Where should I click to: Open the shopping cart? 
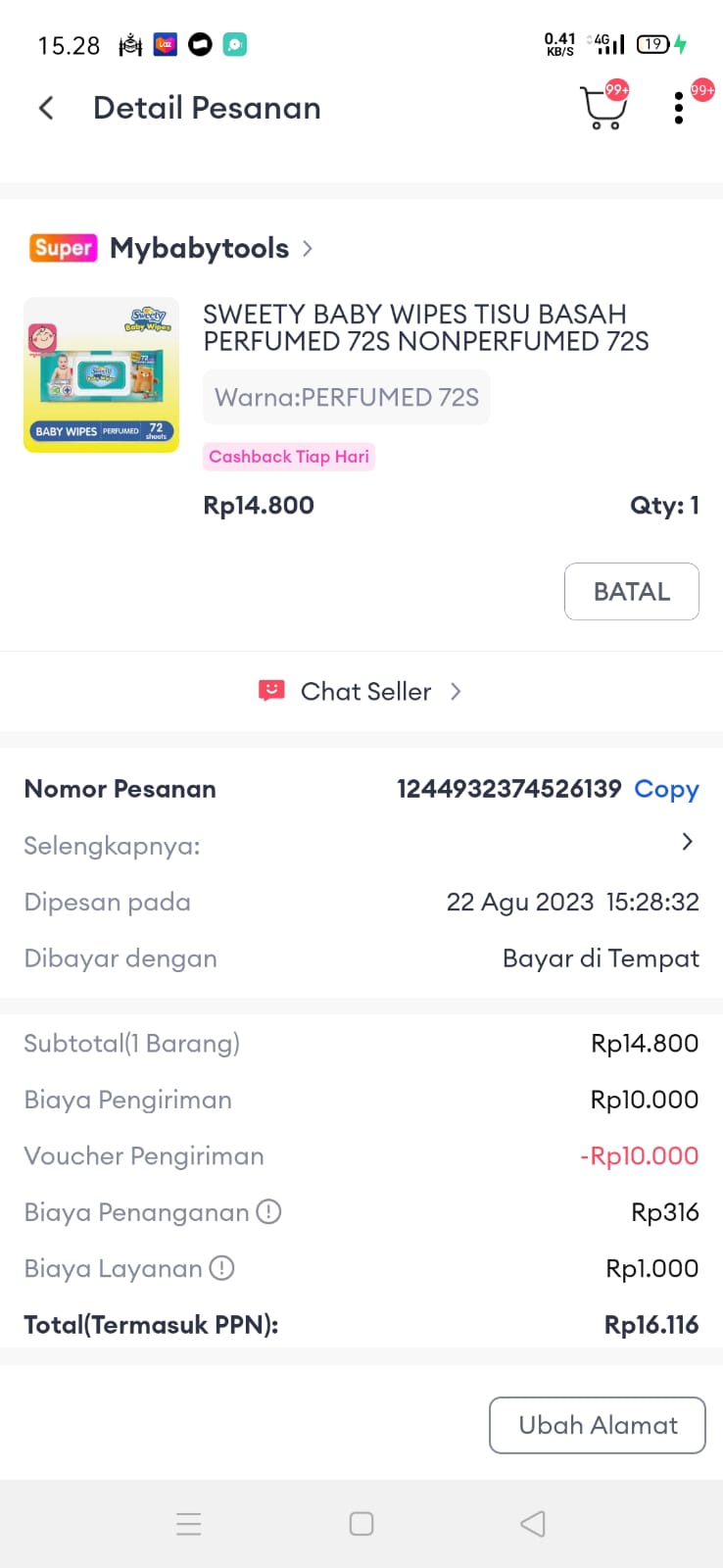(x=602, y=108)
